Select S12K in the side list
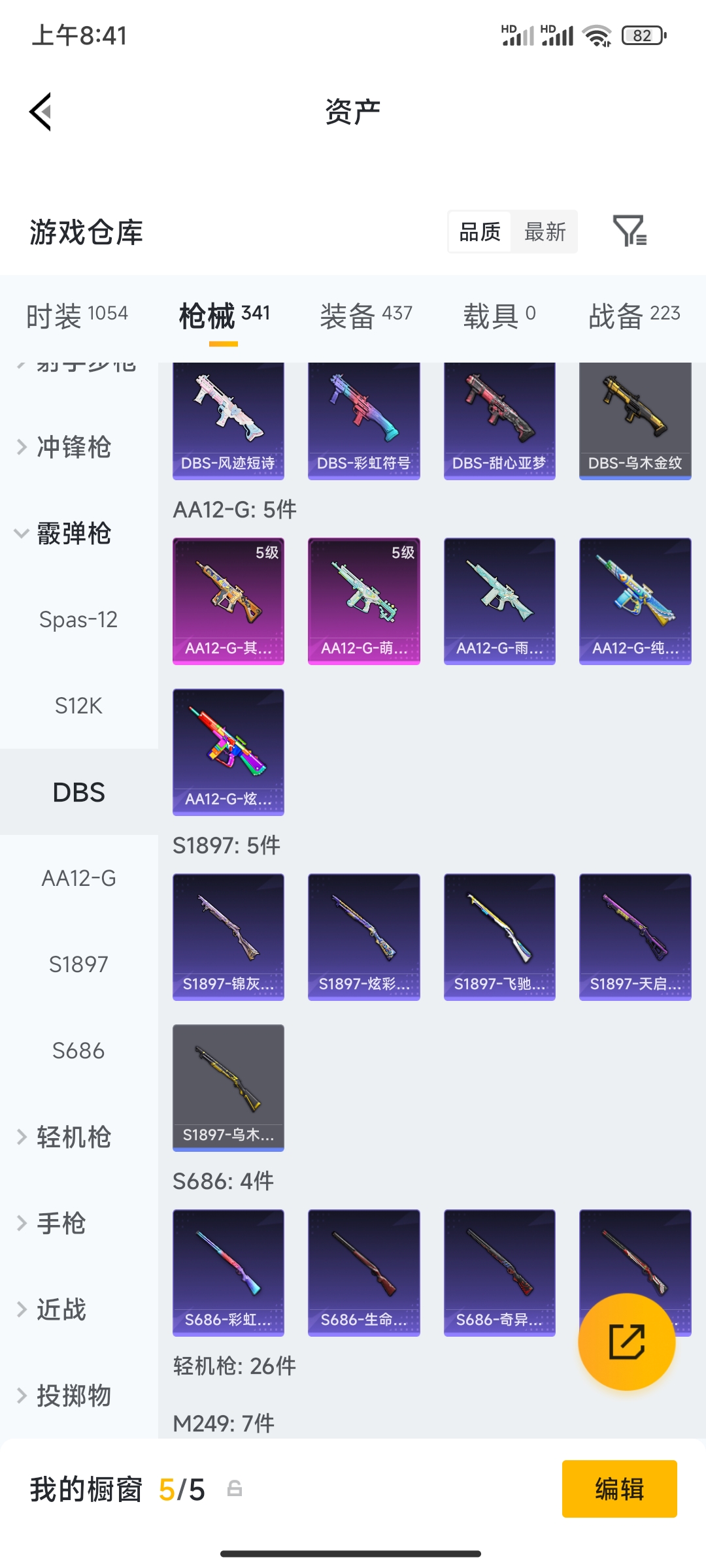The height and width of the screenshot is (1568, 706). [x=78, y=706]
